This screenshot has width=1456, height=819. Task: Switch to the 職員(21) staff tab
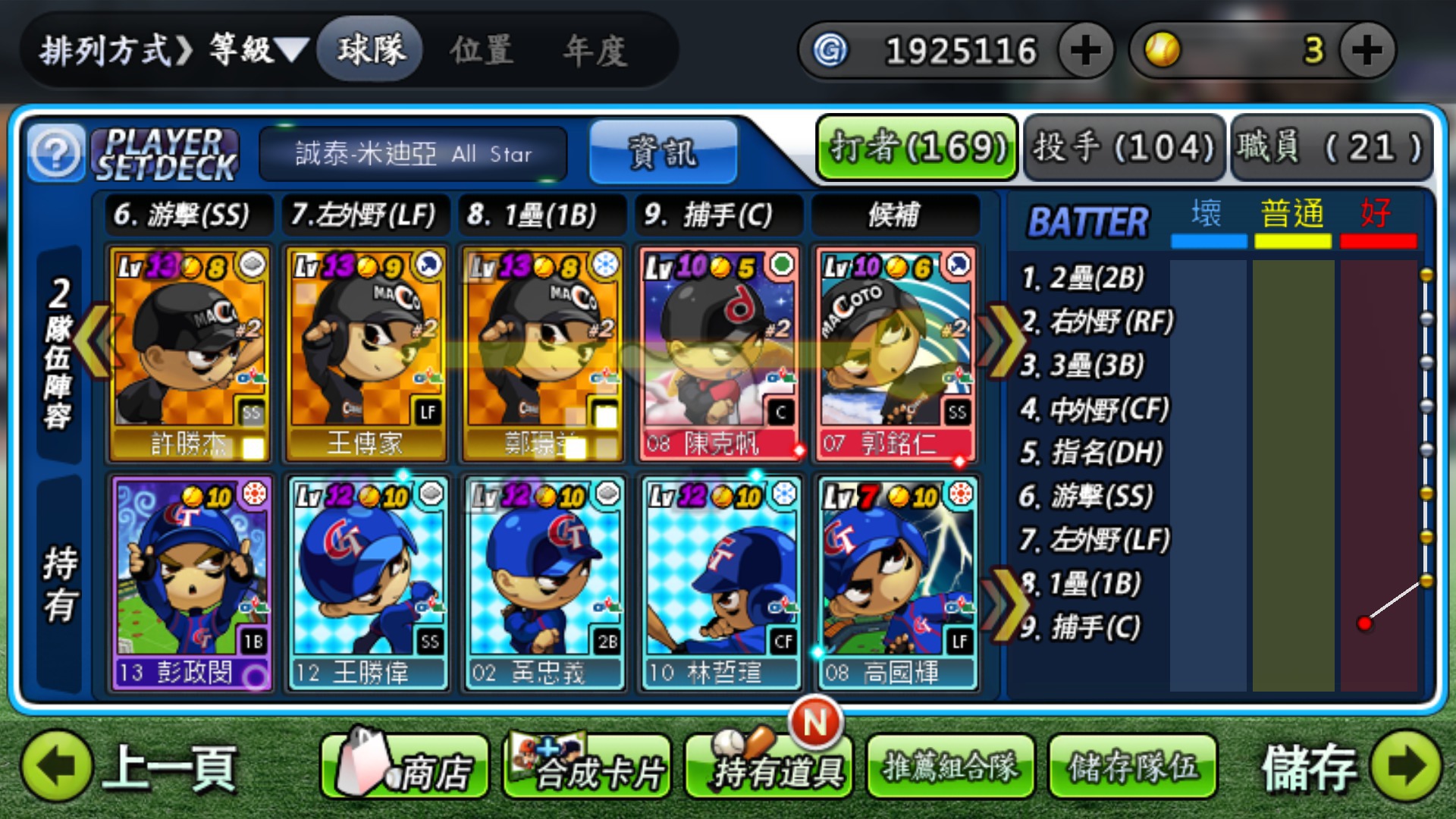[x=1331, y=147]
